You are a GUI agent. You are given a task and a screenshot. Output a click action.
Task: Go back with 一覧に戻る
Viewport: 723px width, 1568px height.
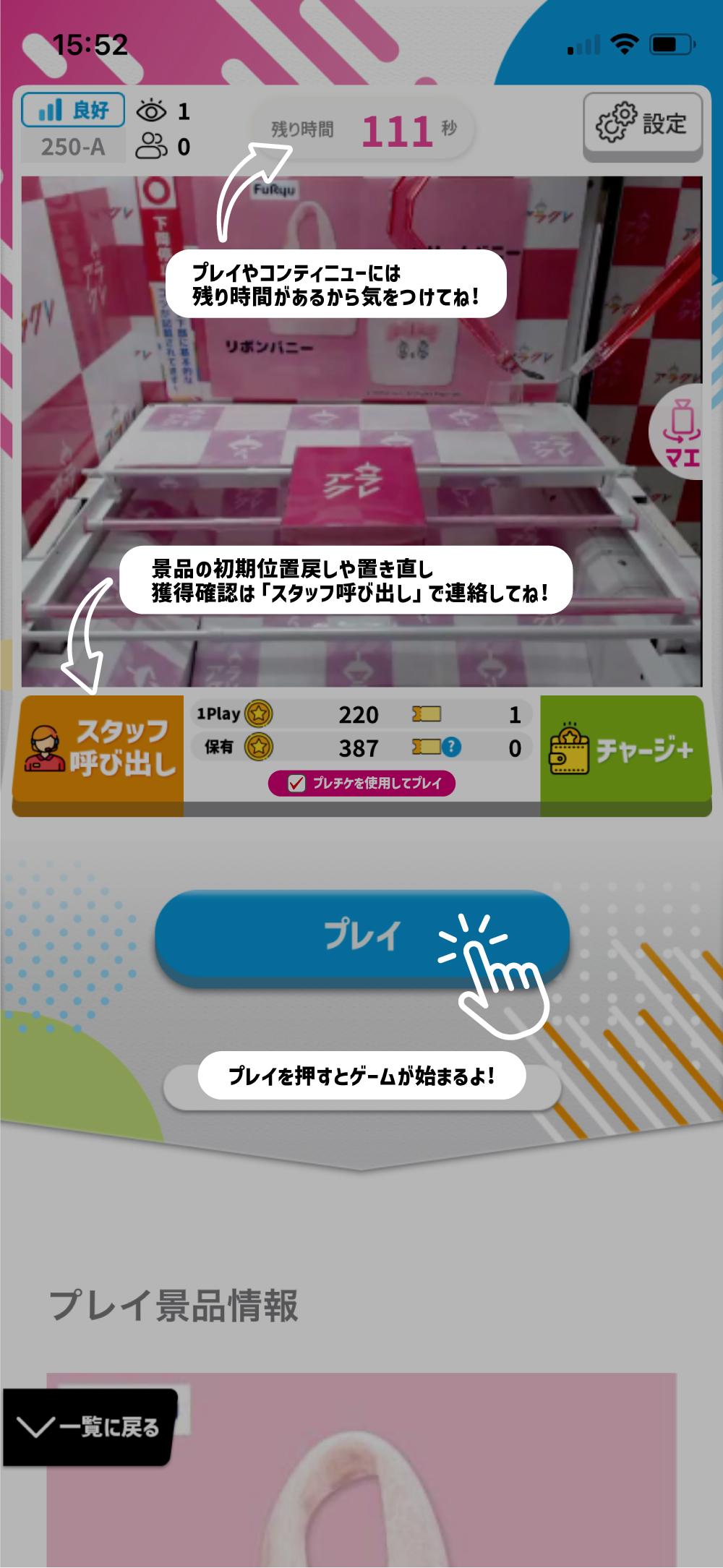coord(88,1427)
